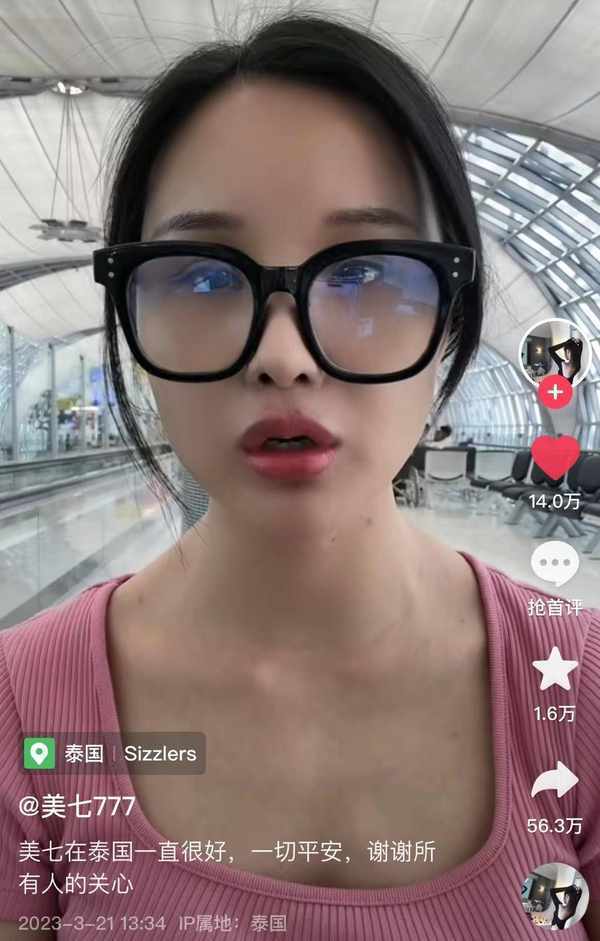The height and width of the screenshot is (941, 600).
Task: Visit the @美七777 username profile
Action: coord(77,806)
